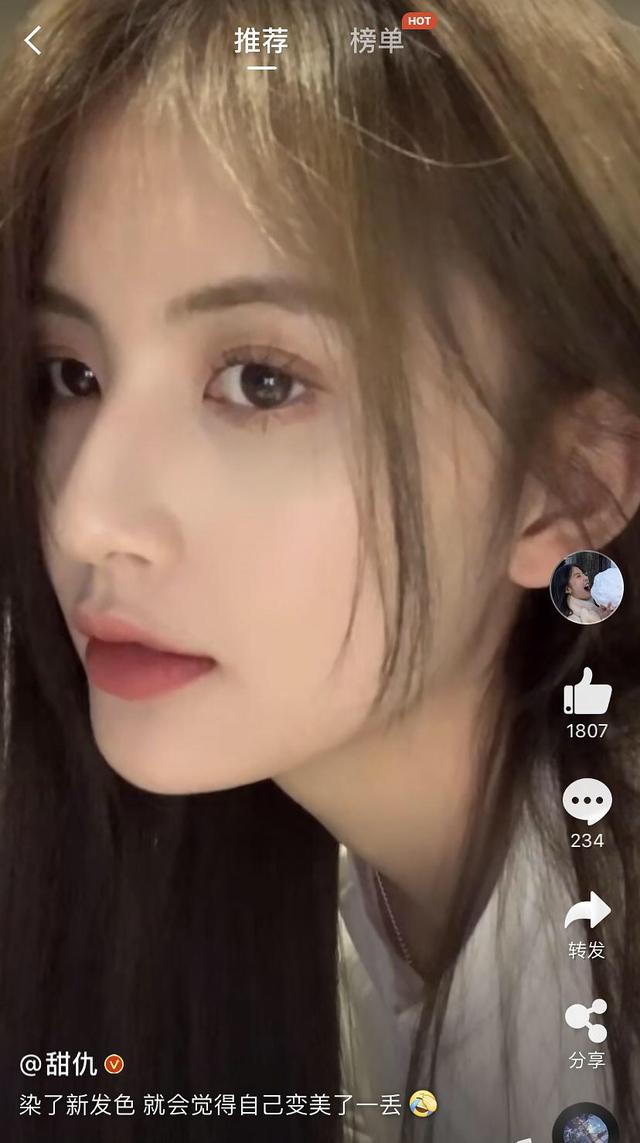640x1143 pixels.
Task: Share the video via 分享
Action: point(587,1021)
